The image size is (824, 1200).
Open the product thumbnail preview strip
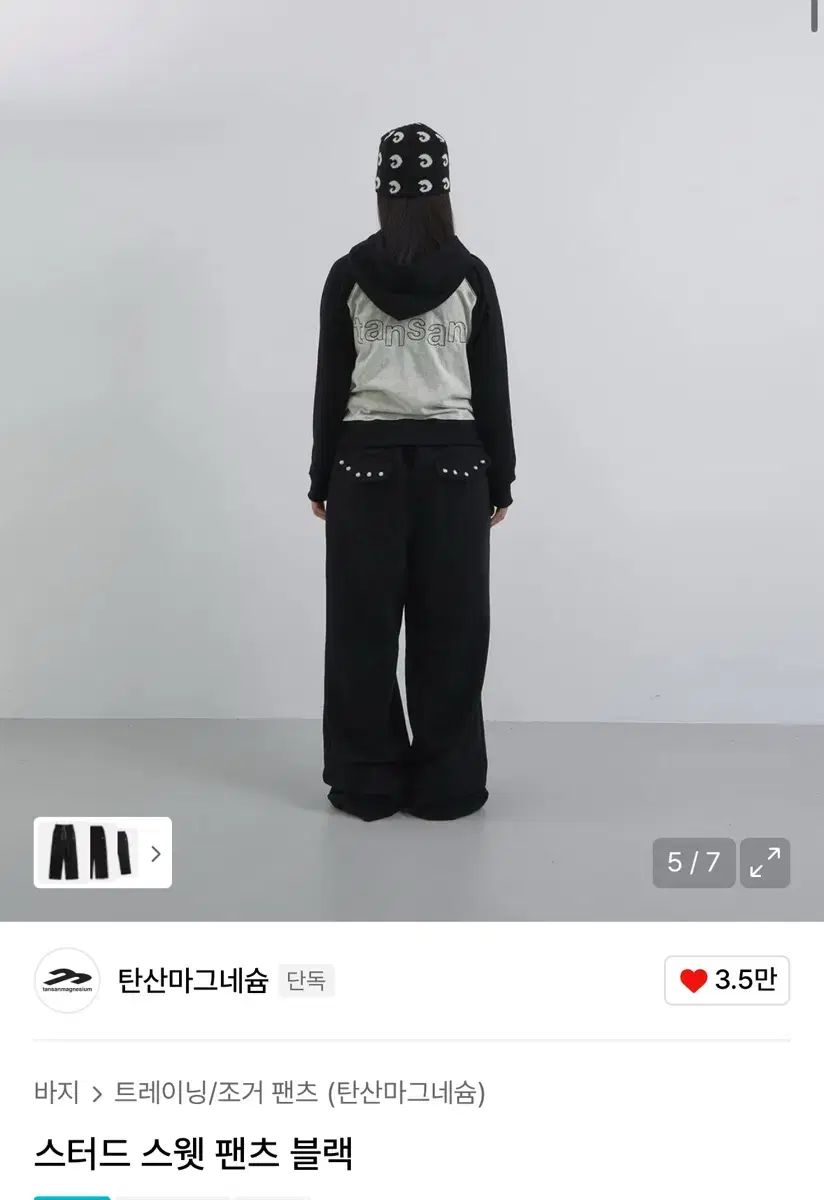[x=103, y=853]
